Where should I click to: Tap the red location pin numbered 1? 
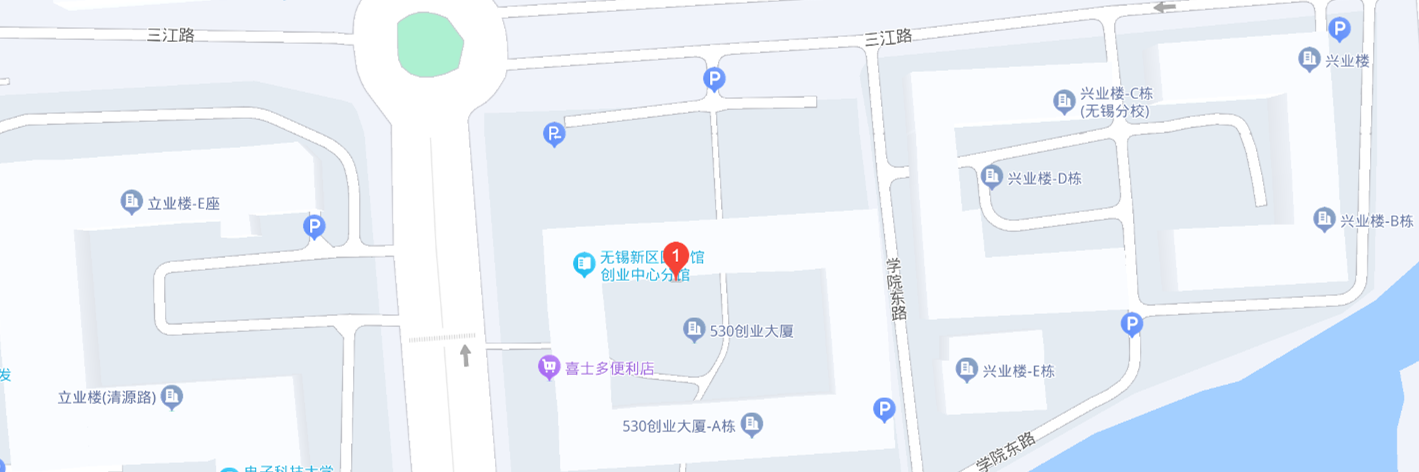point(676,258)
